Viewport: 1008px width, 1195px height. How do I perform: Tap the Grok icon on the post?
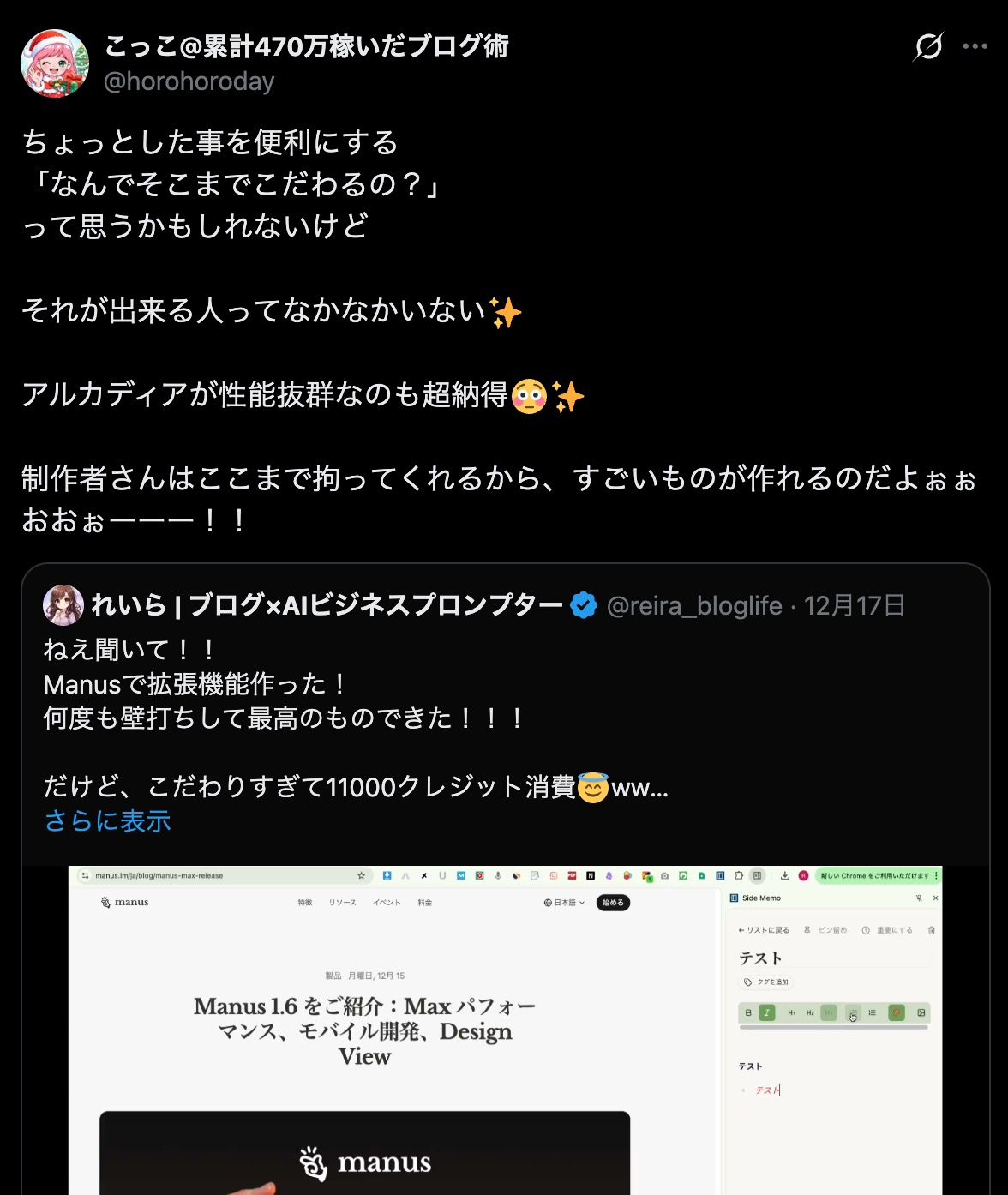[928, 46]
